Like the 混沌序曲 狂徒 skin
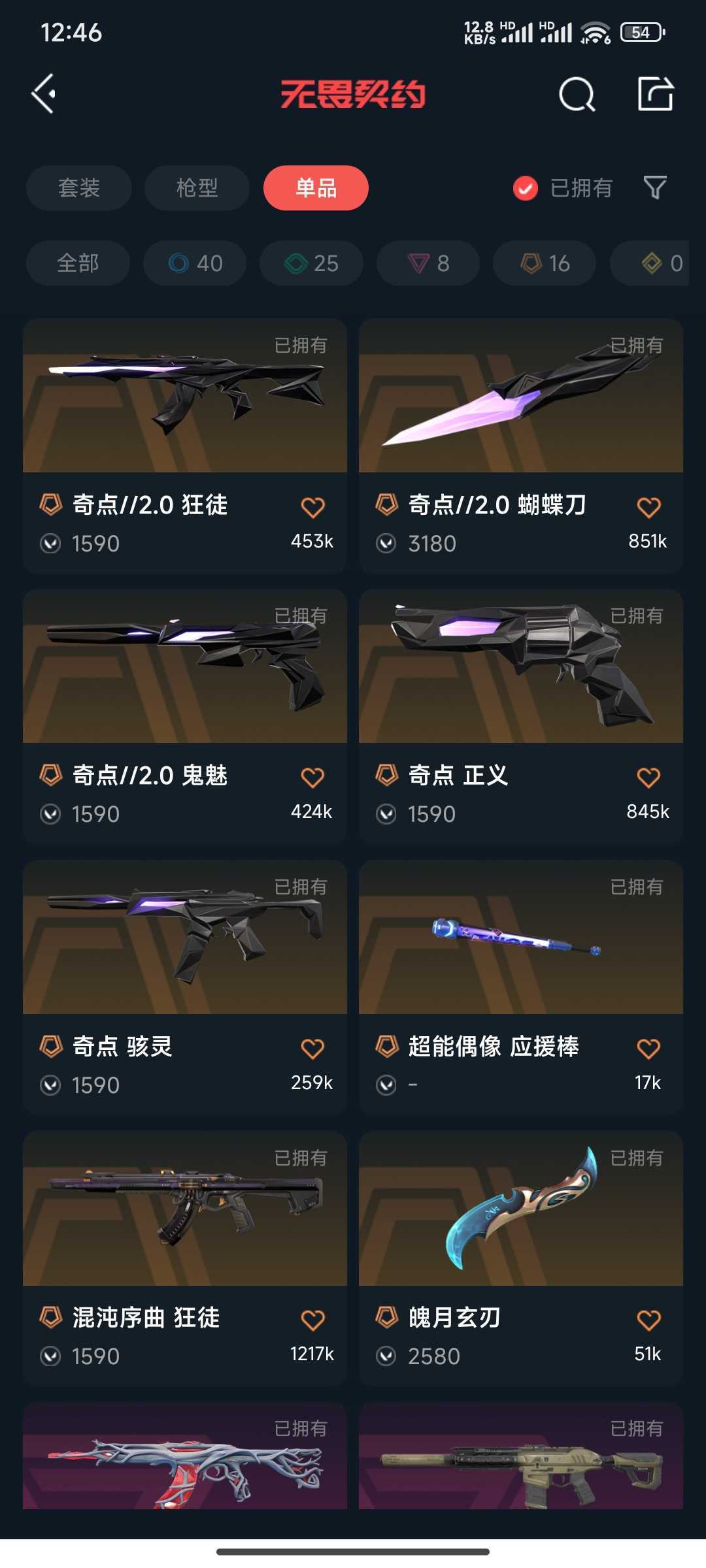This screenshot has width=706, height=1568. (312, 1320)
